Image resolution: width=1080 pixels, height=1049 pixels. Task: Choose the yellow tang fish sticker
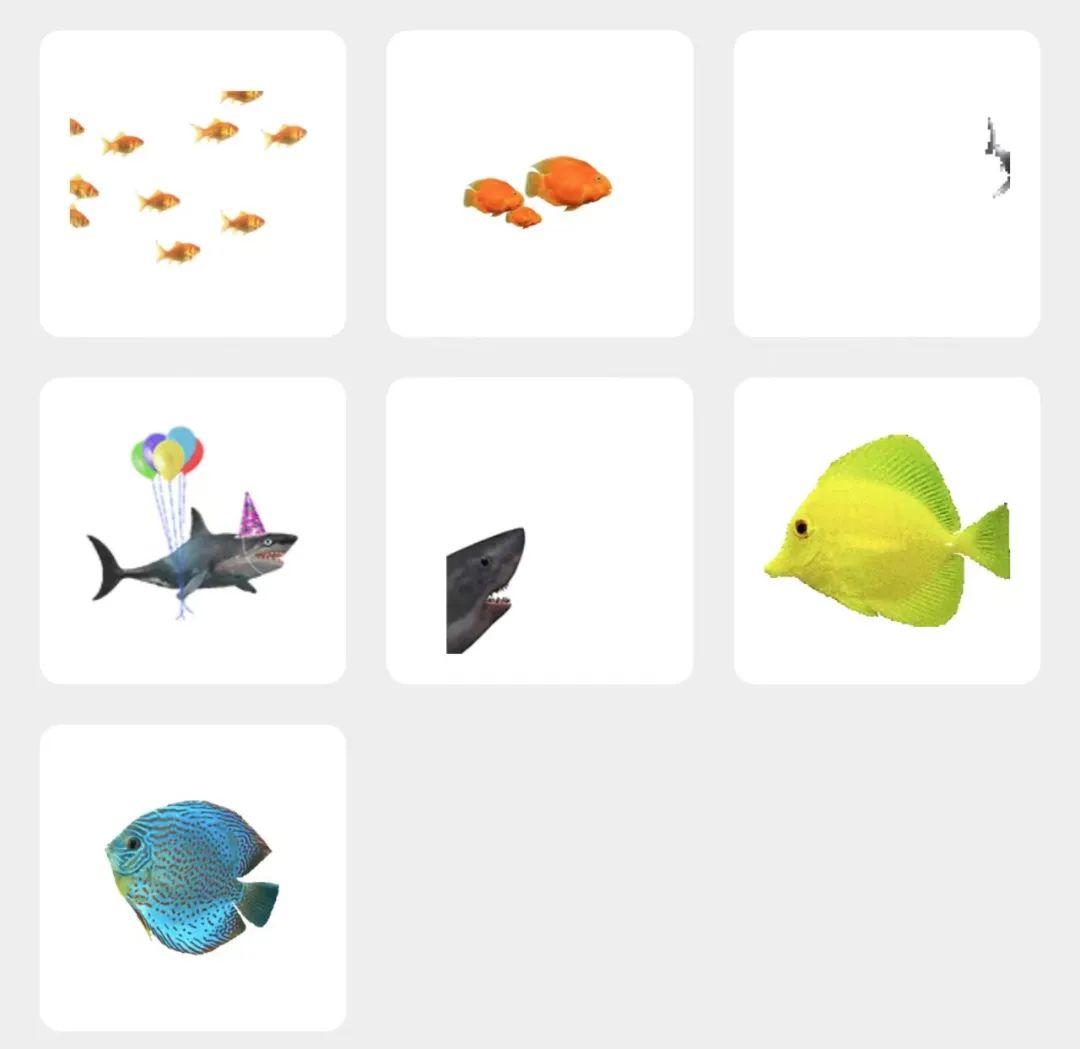click(887, 531)
